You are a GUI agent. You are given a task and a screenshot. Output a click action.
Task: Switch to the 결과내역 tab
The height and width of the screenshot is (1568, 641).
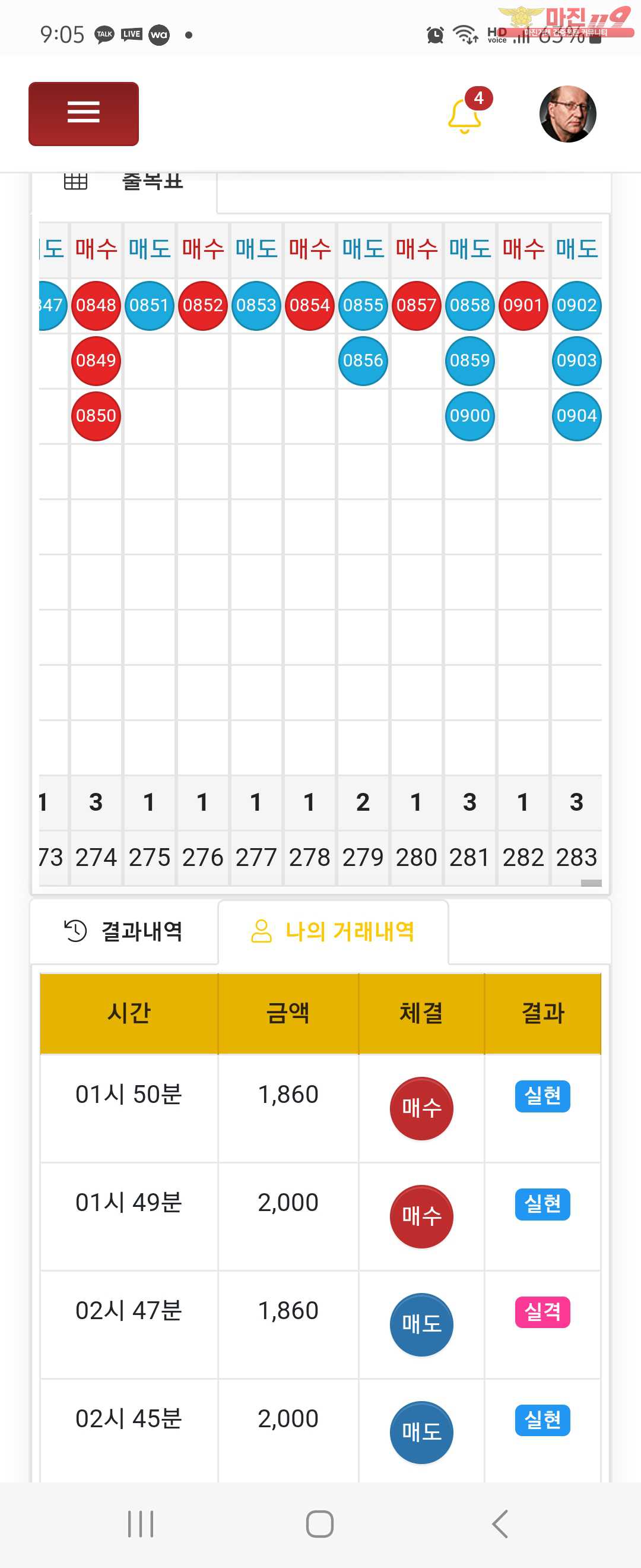pyautogui.click(x=124, y=931)
